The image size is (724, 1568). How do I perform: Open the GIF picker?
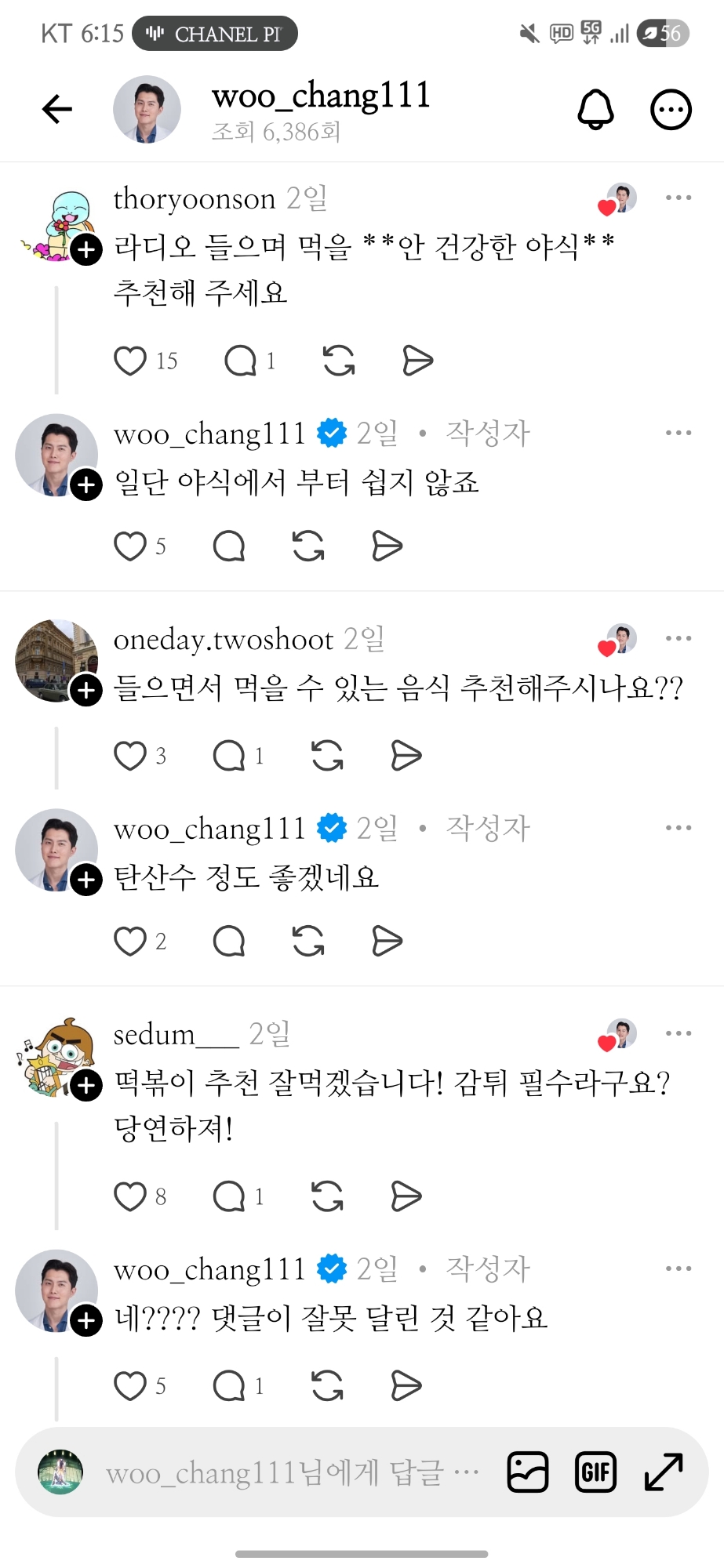tap(595, 1472)
